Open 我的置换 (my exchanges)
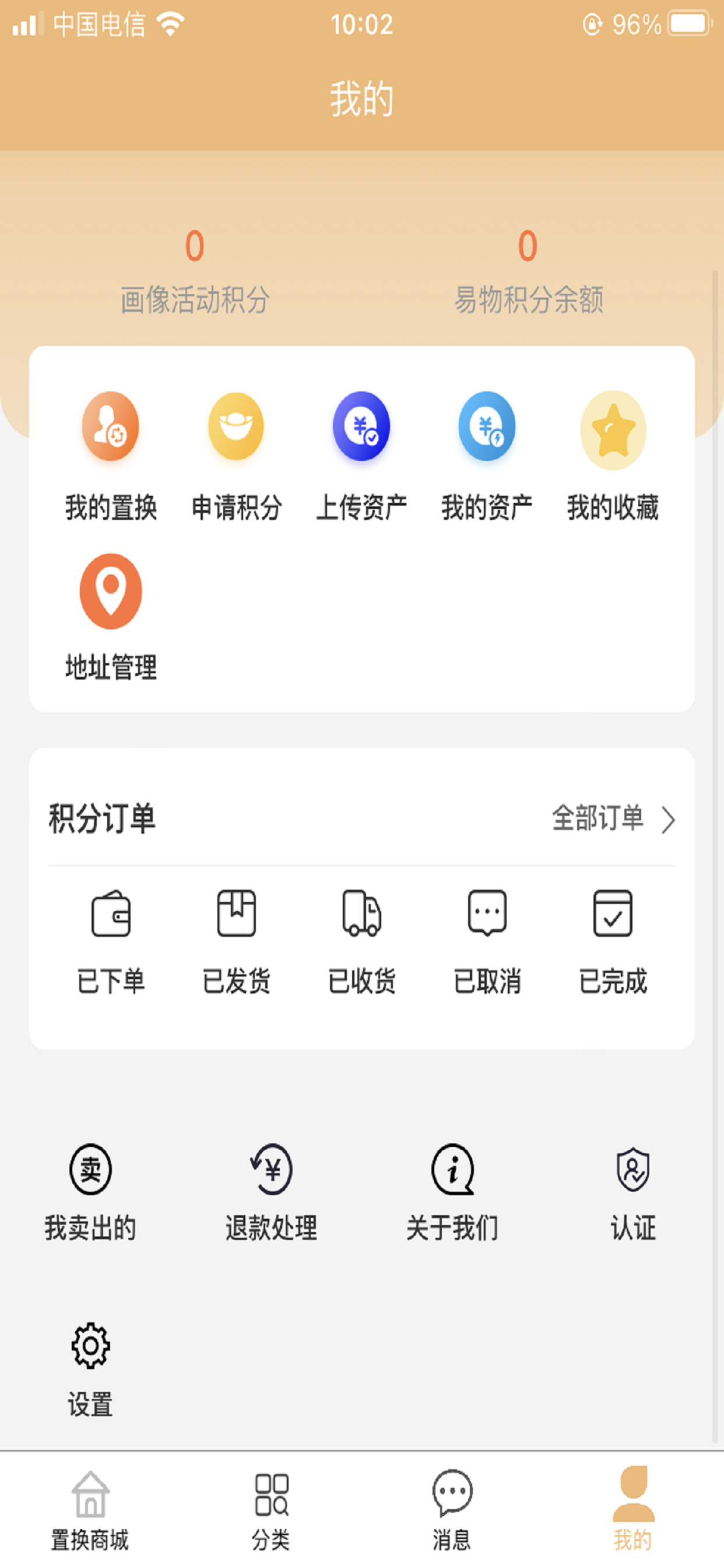The image size is (724, 1568). tap(111, 457)
